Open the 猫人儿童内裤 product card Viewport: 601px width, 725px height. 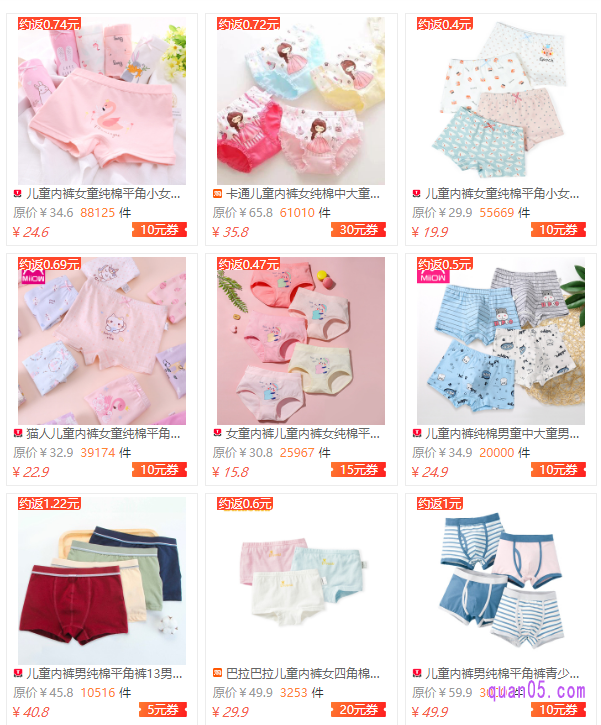point(101,340)
